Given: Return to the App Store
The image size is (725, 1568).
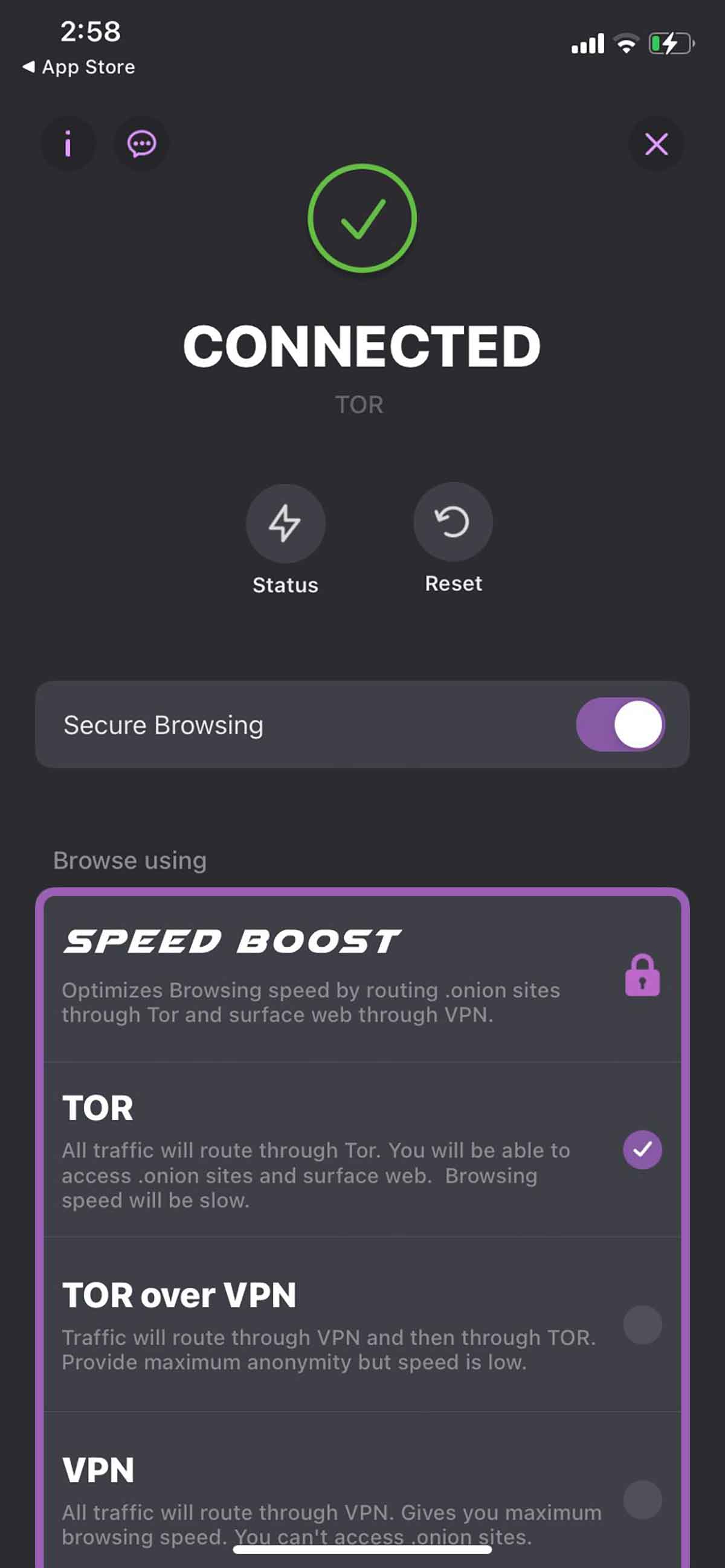Looking at the screenshot, I should point(79,67).
